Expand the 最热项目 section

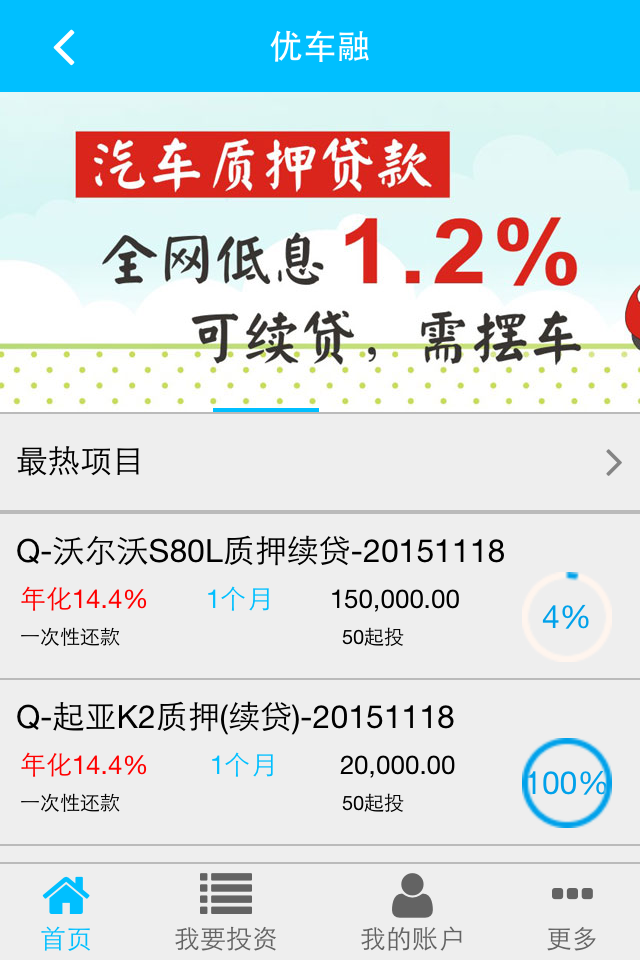(x=320, y=462)
